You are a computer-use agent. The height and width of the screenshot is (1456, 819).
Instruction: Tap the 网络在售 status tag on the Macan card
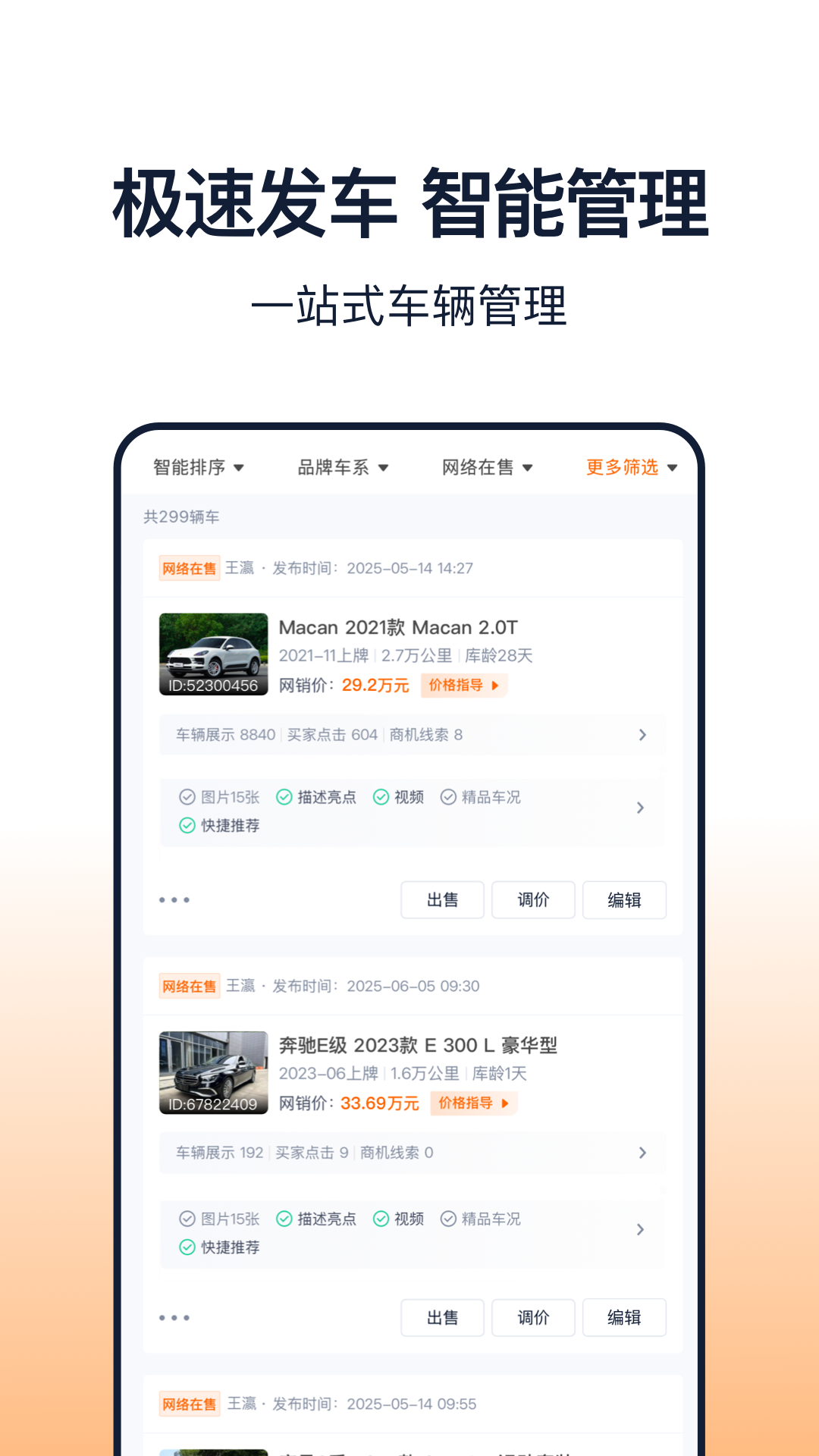(189, 566)
